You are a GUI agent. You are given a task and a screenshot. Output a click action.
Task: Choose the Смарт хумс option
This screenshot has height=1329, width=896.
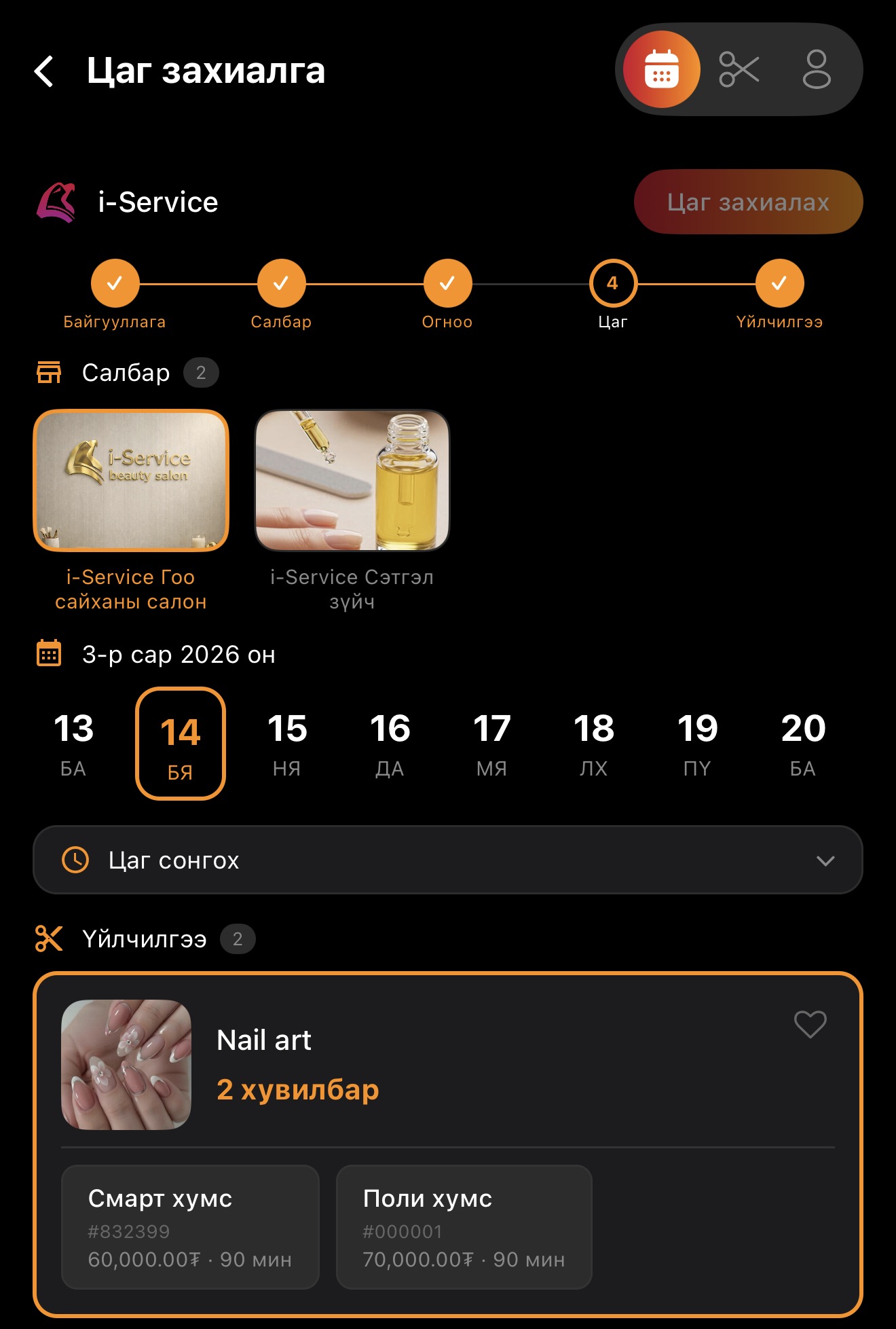(x=190, y=1226)
